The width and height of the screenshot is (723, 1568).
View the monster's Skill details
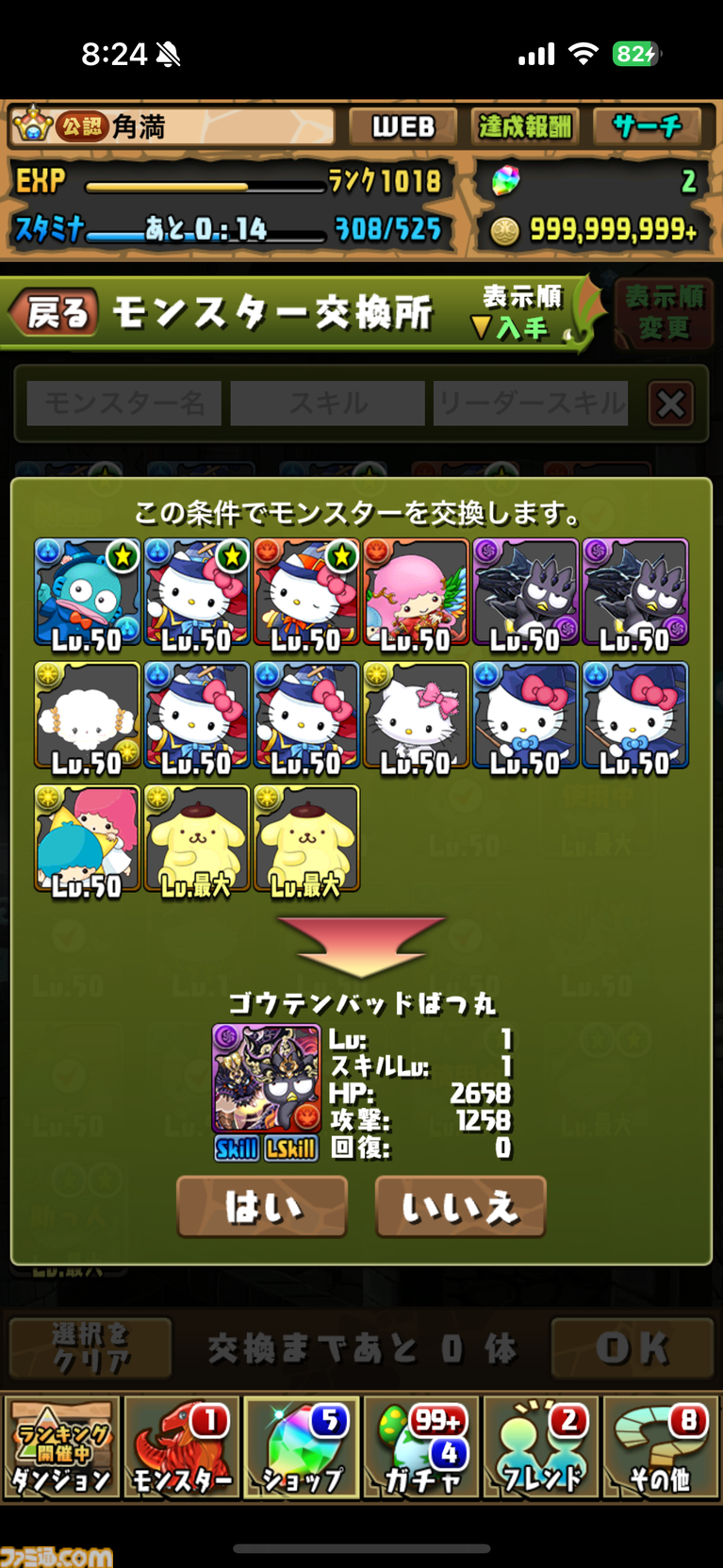pos(237,1147)
